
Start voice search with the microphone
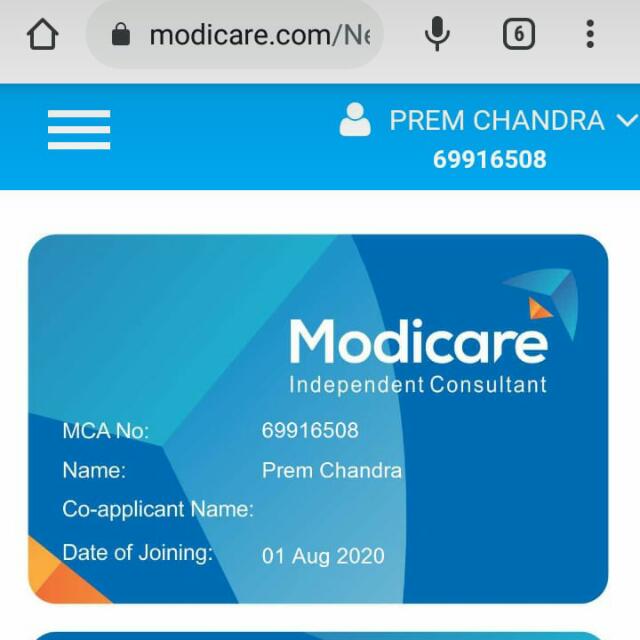click(x=437, y=35)
